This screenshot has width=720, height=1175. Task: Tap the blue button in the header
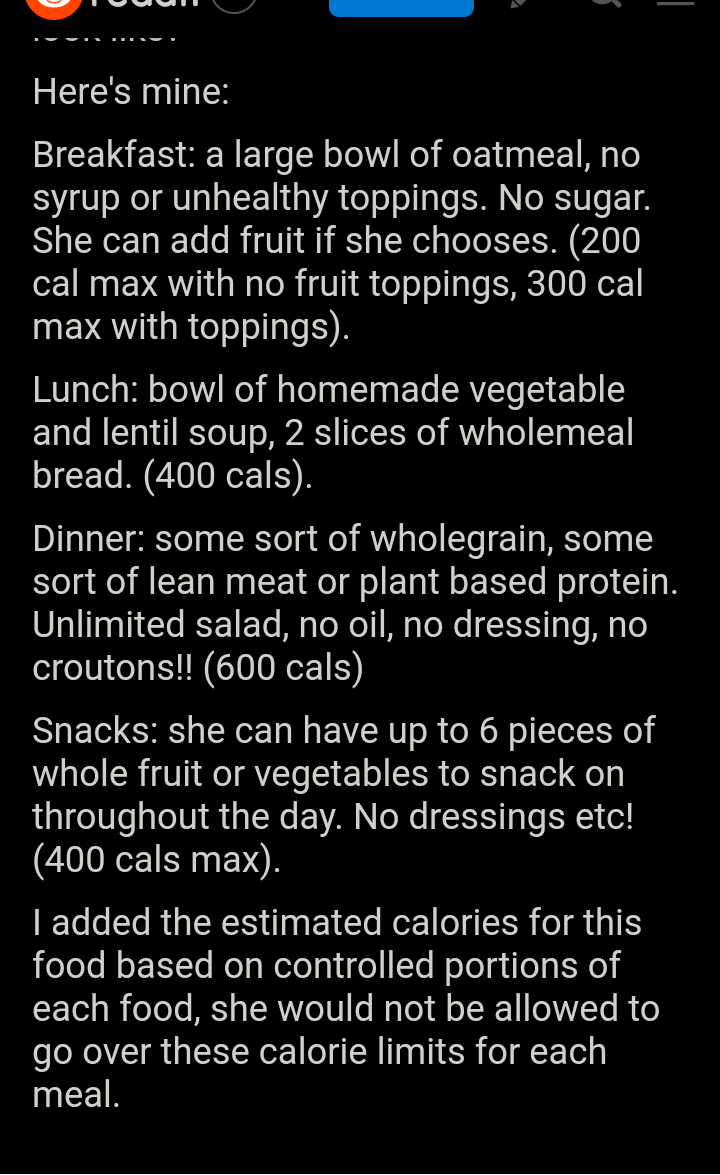[x=401, y=7]
